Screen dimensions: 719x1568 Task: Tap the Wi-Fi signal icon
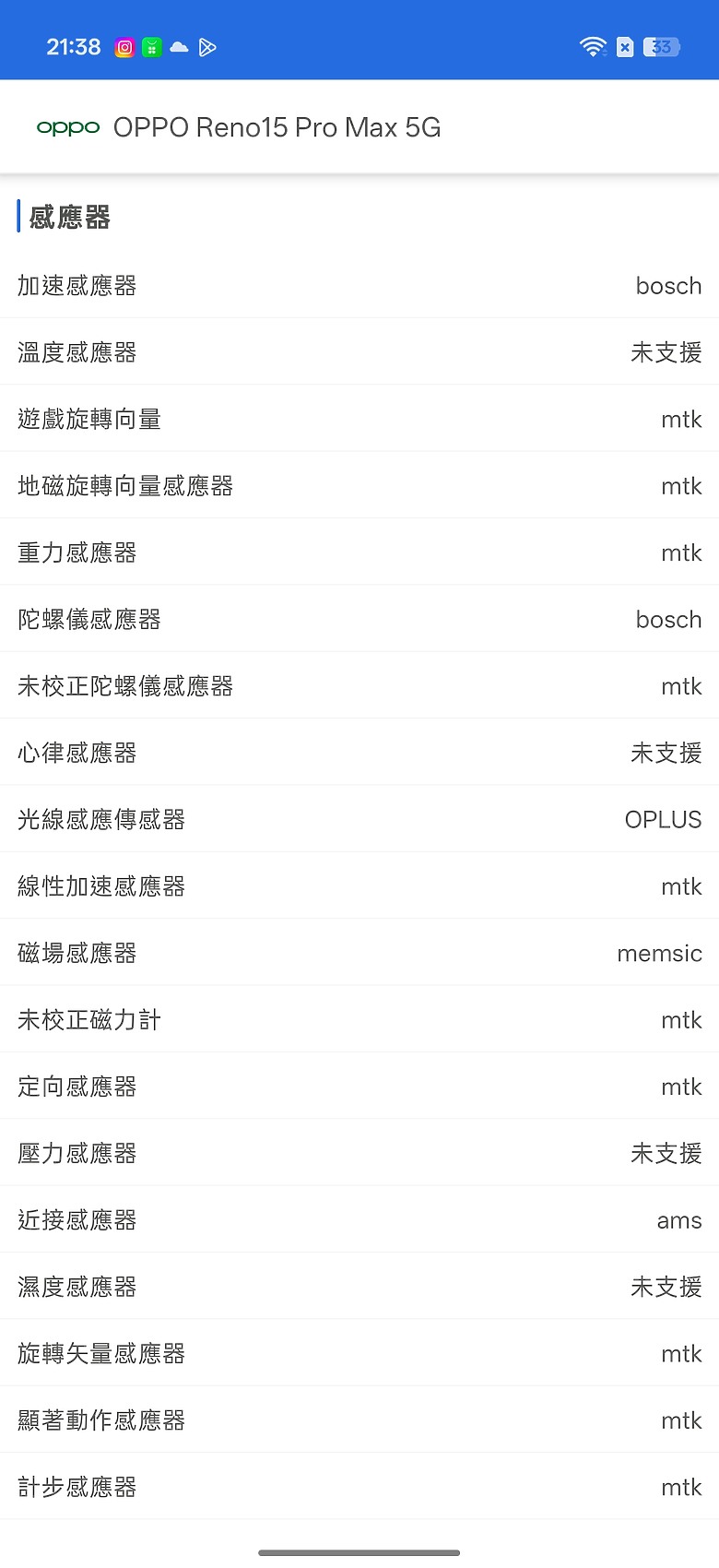[x=595, y=44]
